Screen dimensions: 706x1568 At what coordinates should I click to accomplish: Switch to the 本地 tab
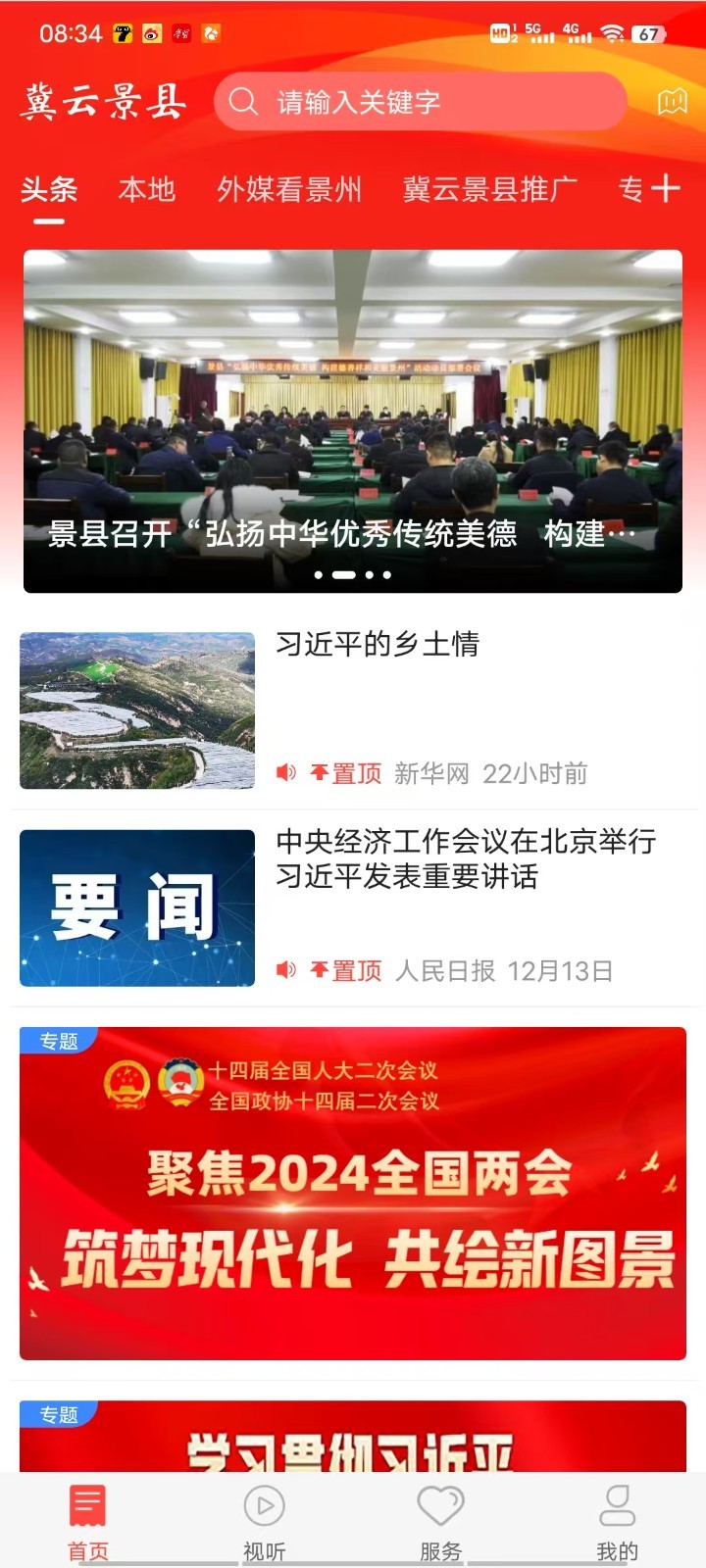[x=146, y=189]
